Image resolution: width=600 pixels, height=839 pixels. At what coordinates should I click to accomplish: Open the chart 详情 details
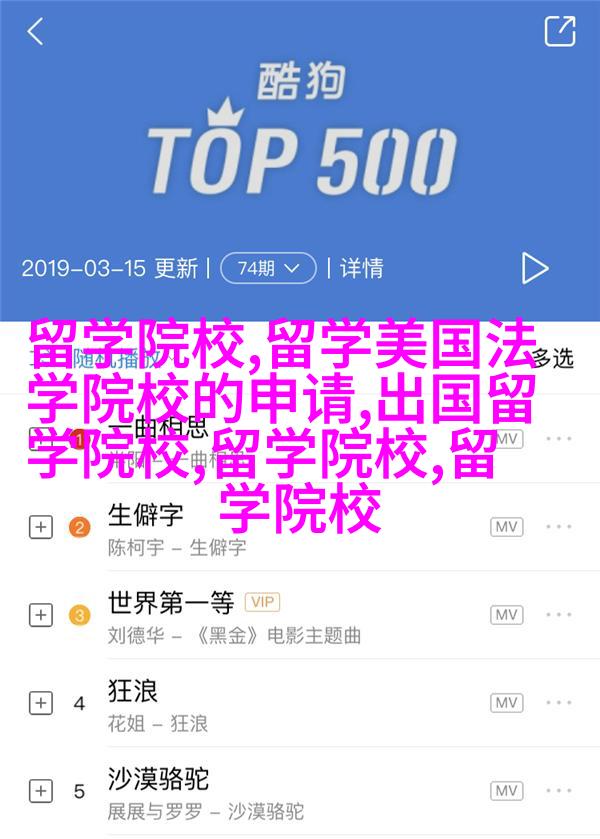362,268
